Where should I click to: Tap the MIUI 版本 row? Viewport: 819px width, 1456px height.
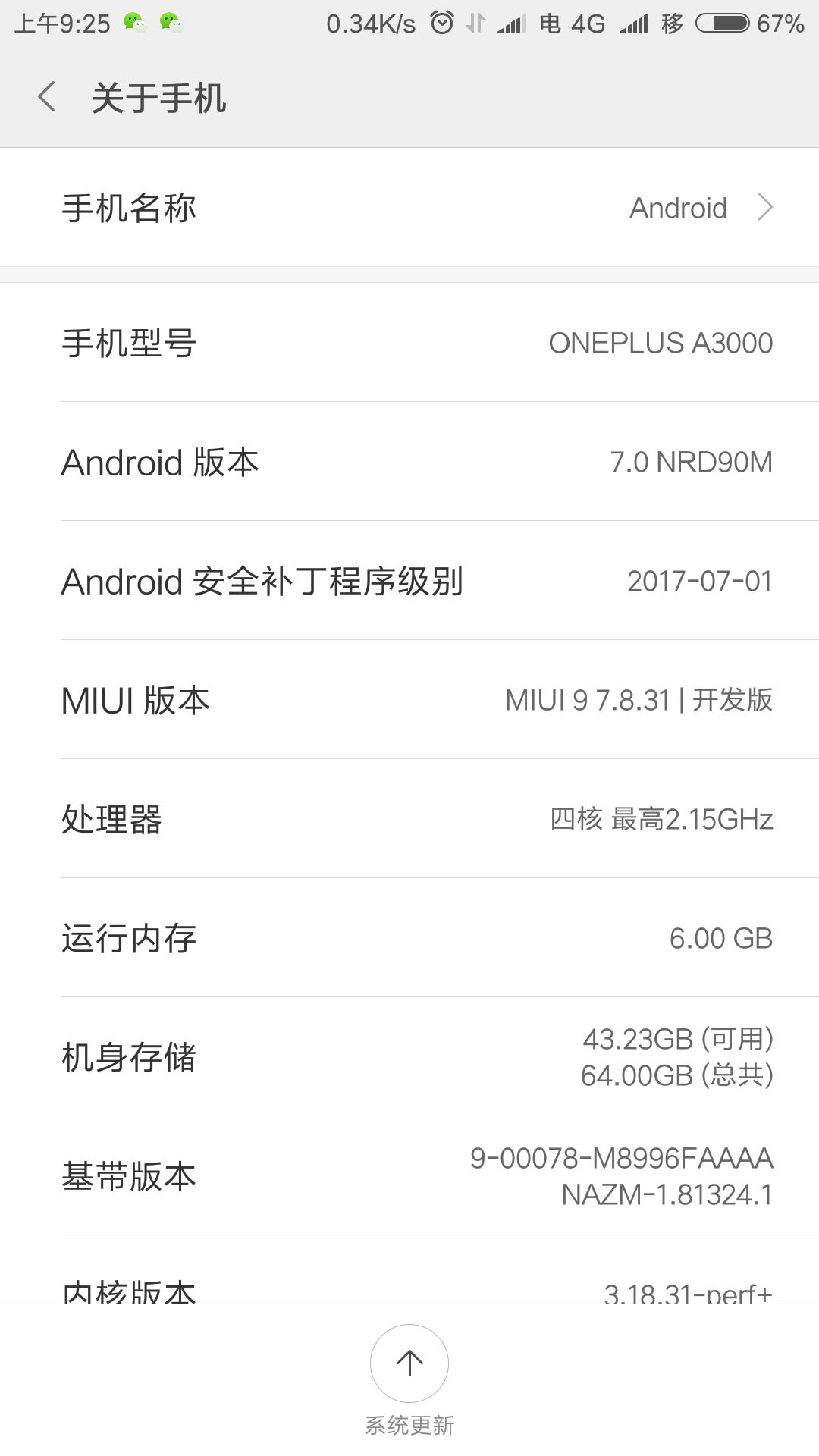(409, 700)
